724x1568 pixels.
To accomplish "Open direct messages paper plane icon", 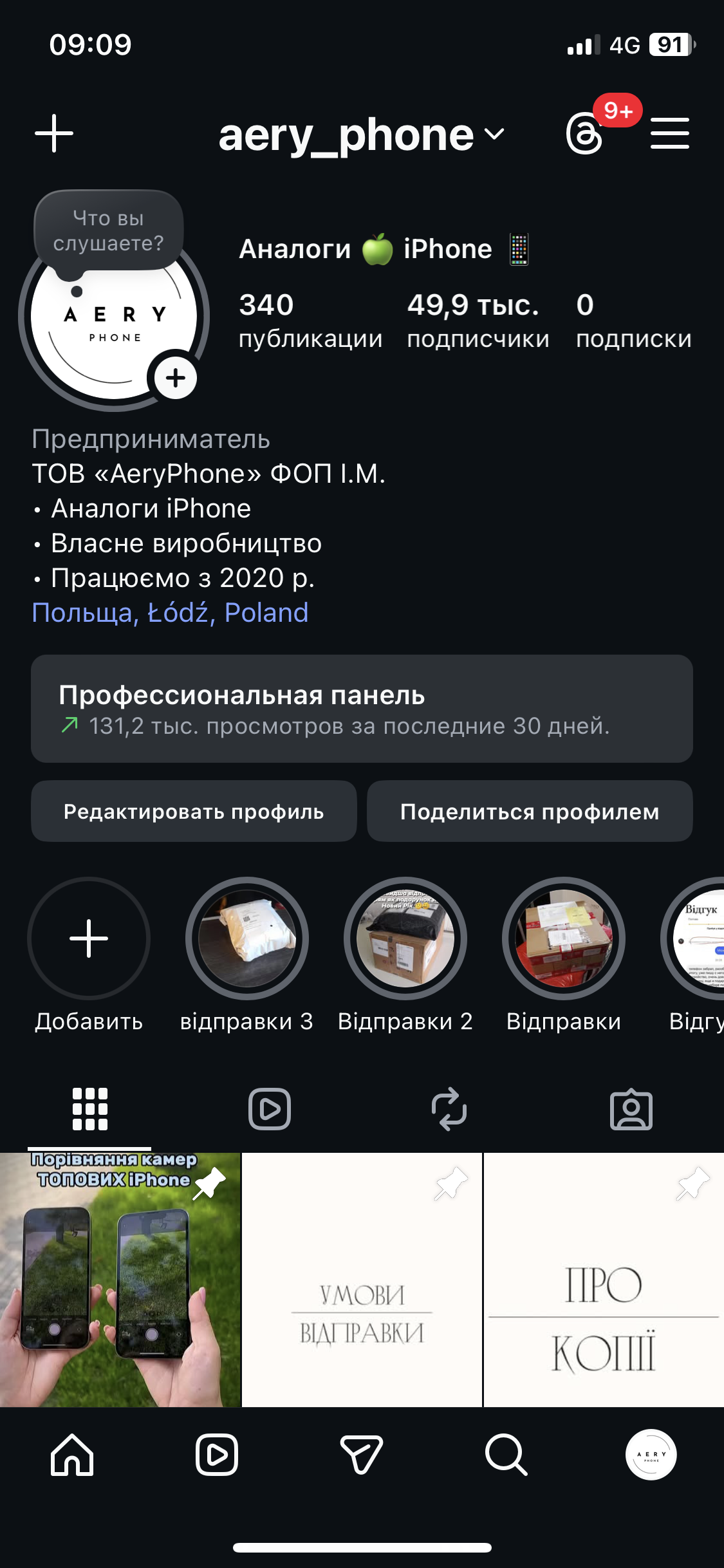I will point(362,1455).
